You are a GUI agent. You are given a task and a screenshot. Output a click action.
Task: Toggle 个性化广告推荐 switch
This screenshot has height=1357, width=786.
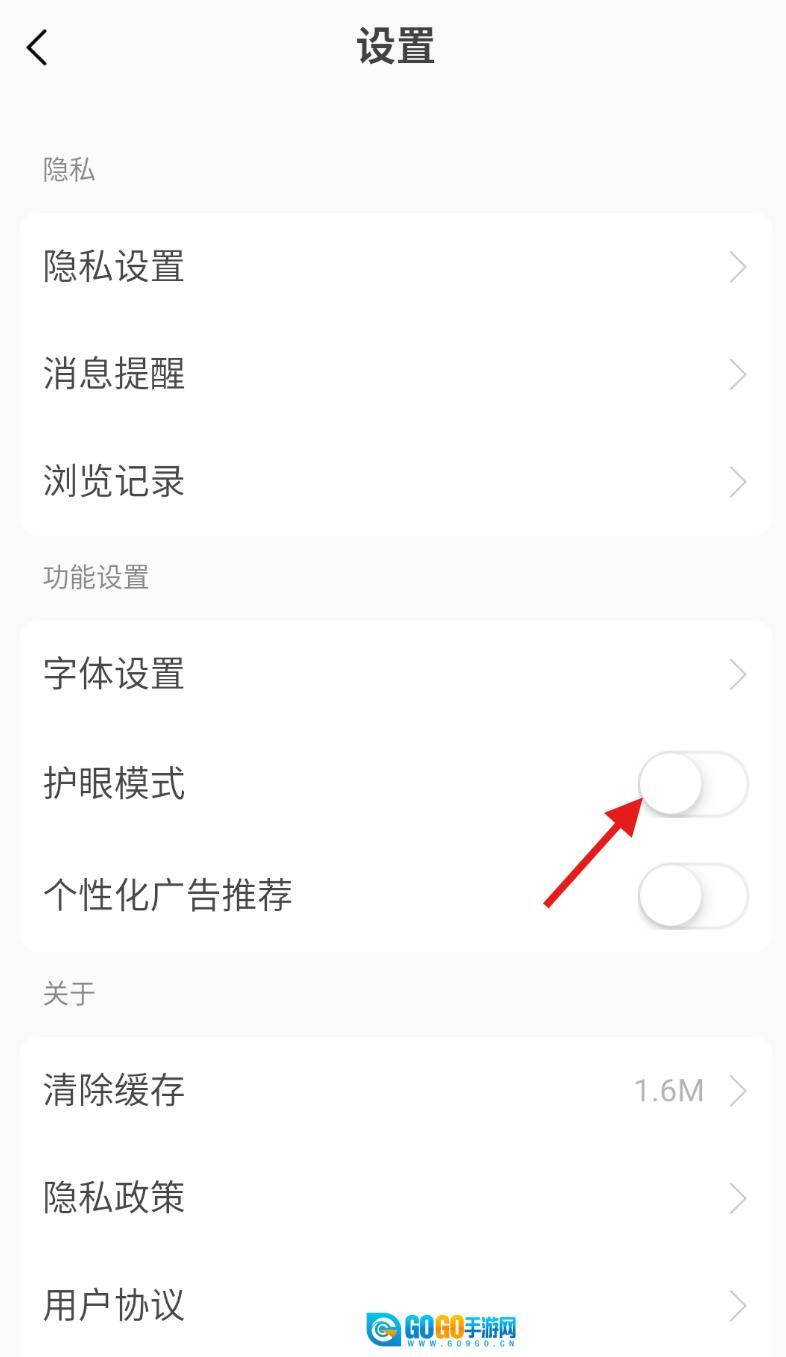point(692,894)
